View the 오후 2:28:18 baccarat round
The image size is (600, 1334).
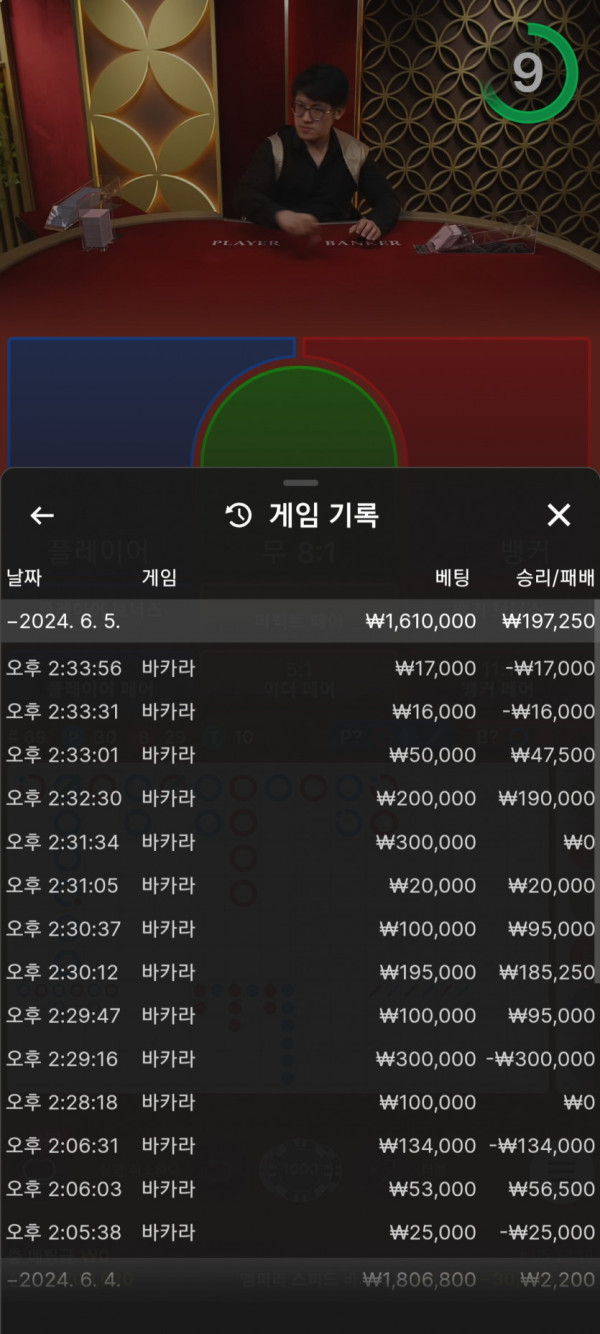[300, 1102]
